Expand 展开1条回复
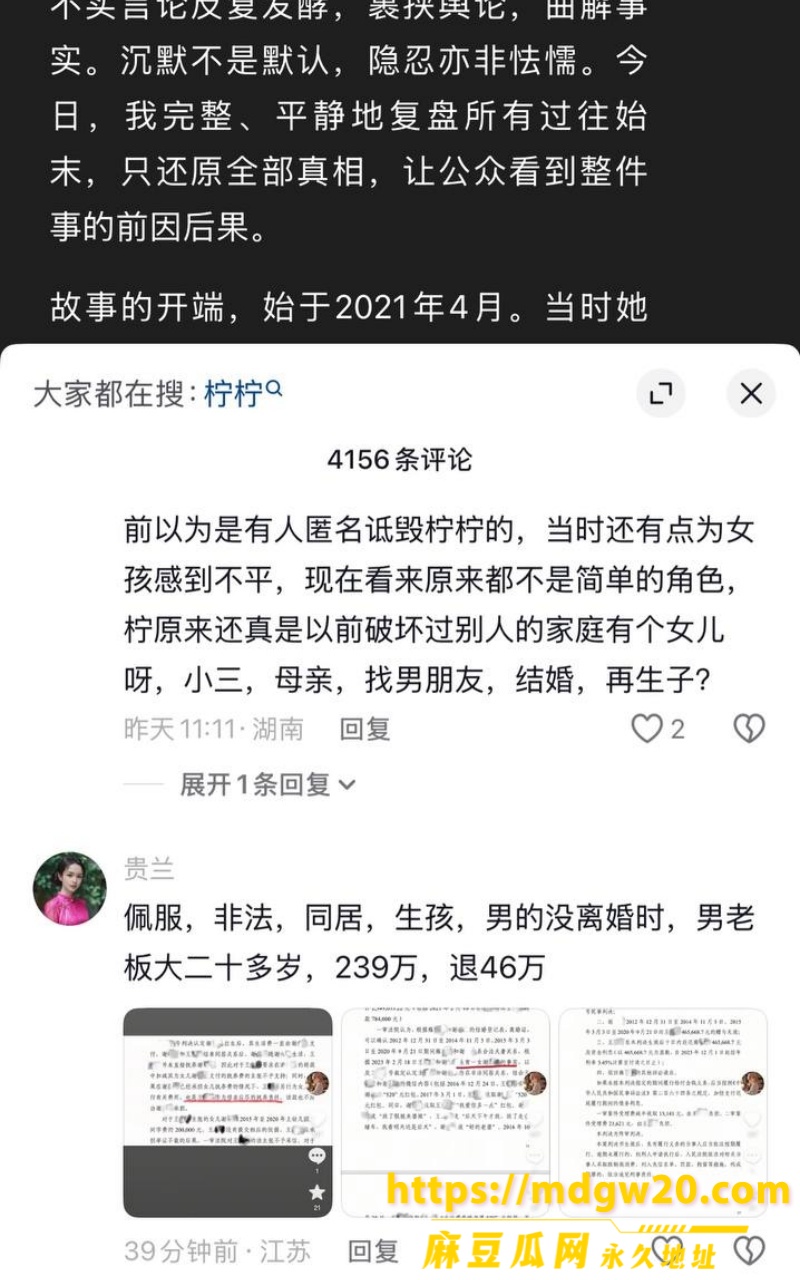Viewport: 800px width, 1280px height. 267,785
